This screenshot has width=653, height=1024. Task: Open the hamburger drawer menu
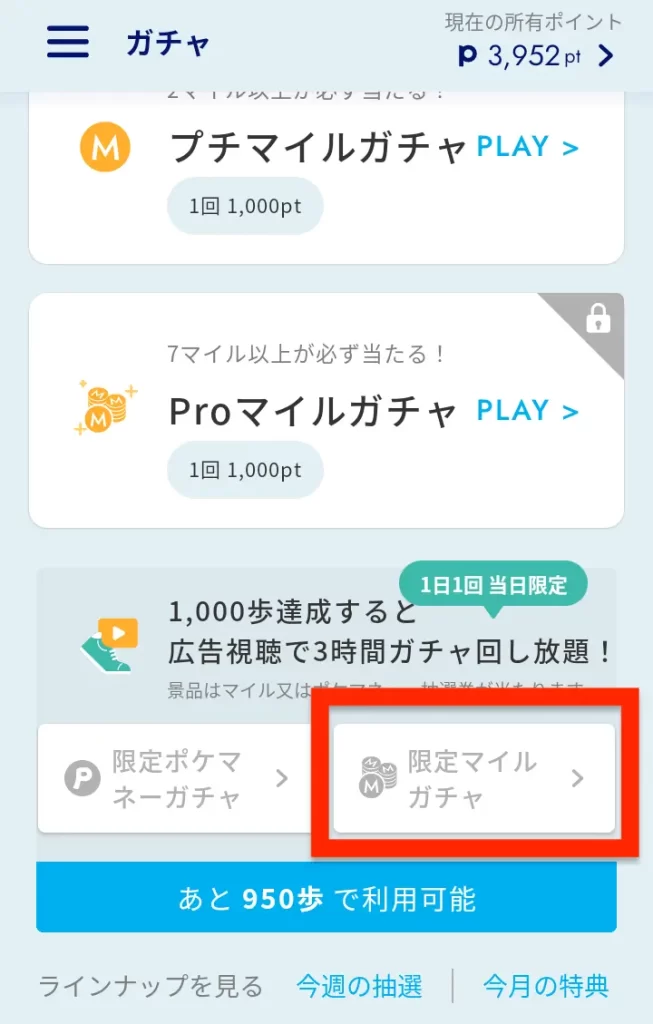(x=68, y=42)
